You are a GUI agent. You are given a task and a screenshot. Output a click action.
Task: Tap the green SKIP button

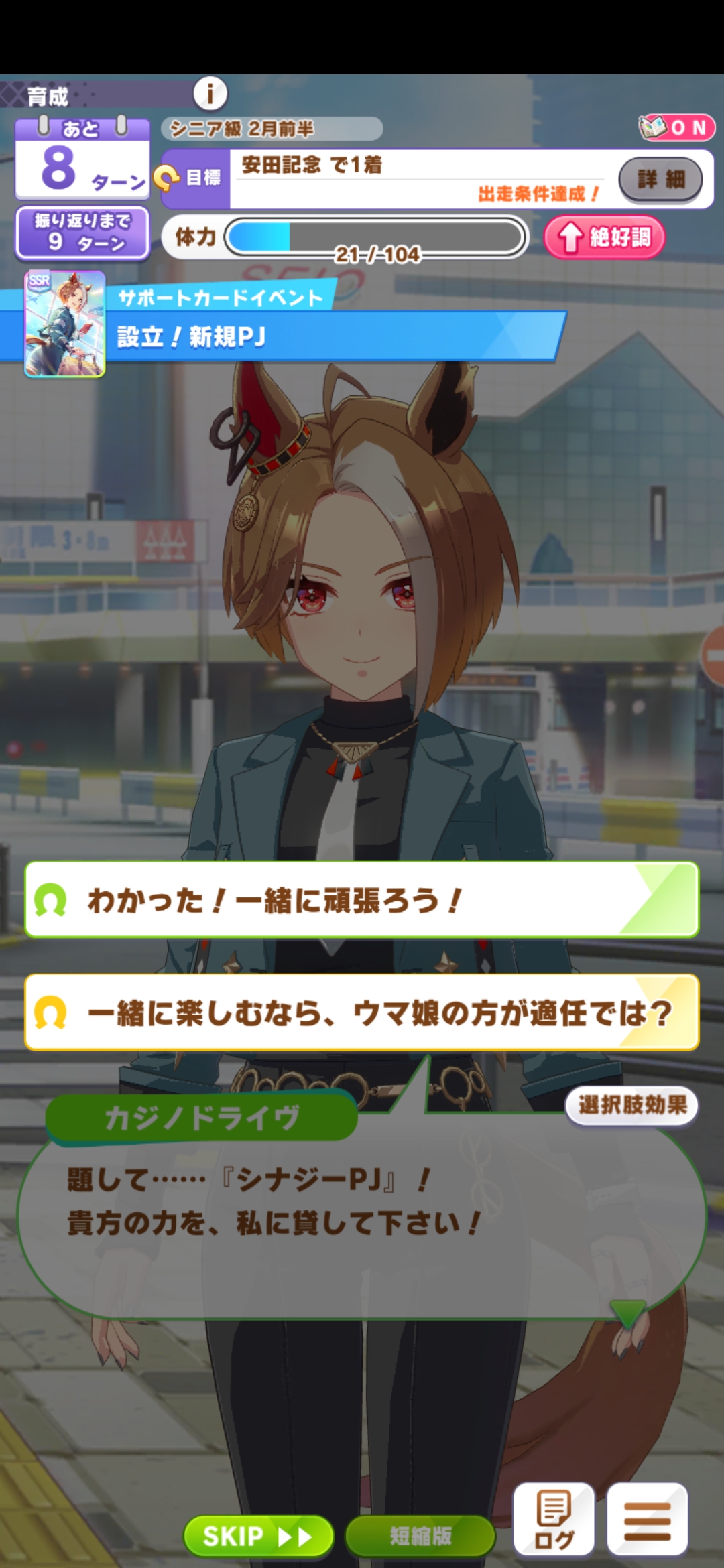pos(258,1535)
